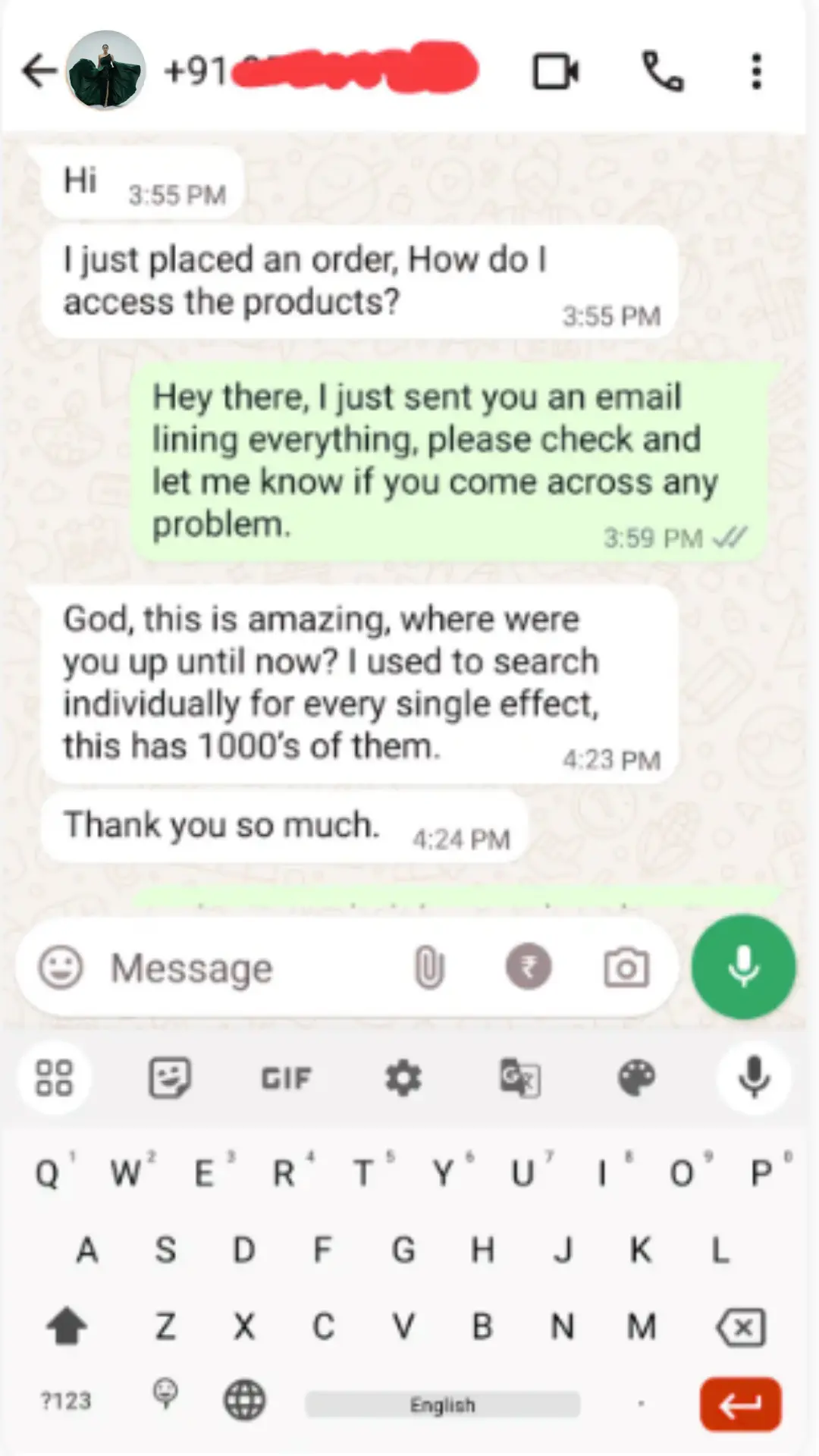The image size is (819, 1456).
Task: Tap the keyboard backspace key
Action: [741, 1327]
